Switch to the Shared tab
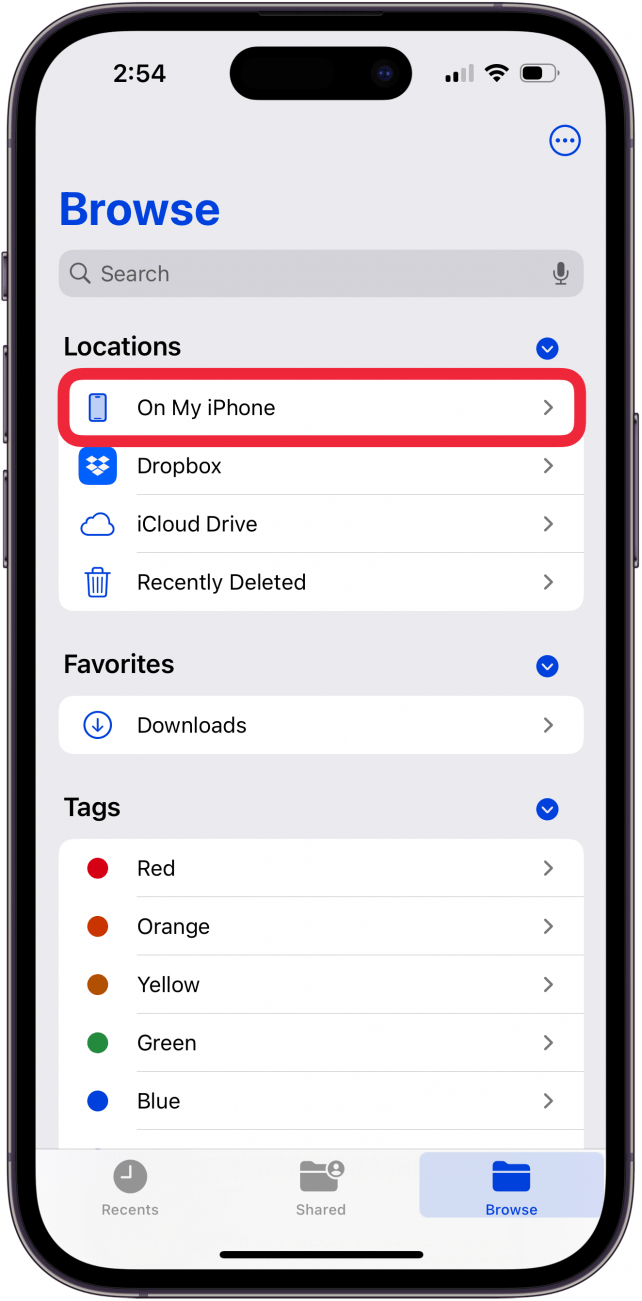642x1301 pixels. [x=321, y=1188]
